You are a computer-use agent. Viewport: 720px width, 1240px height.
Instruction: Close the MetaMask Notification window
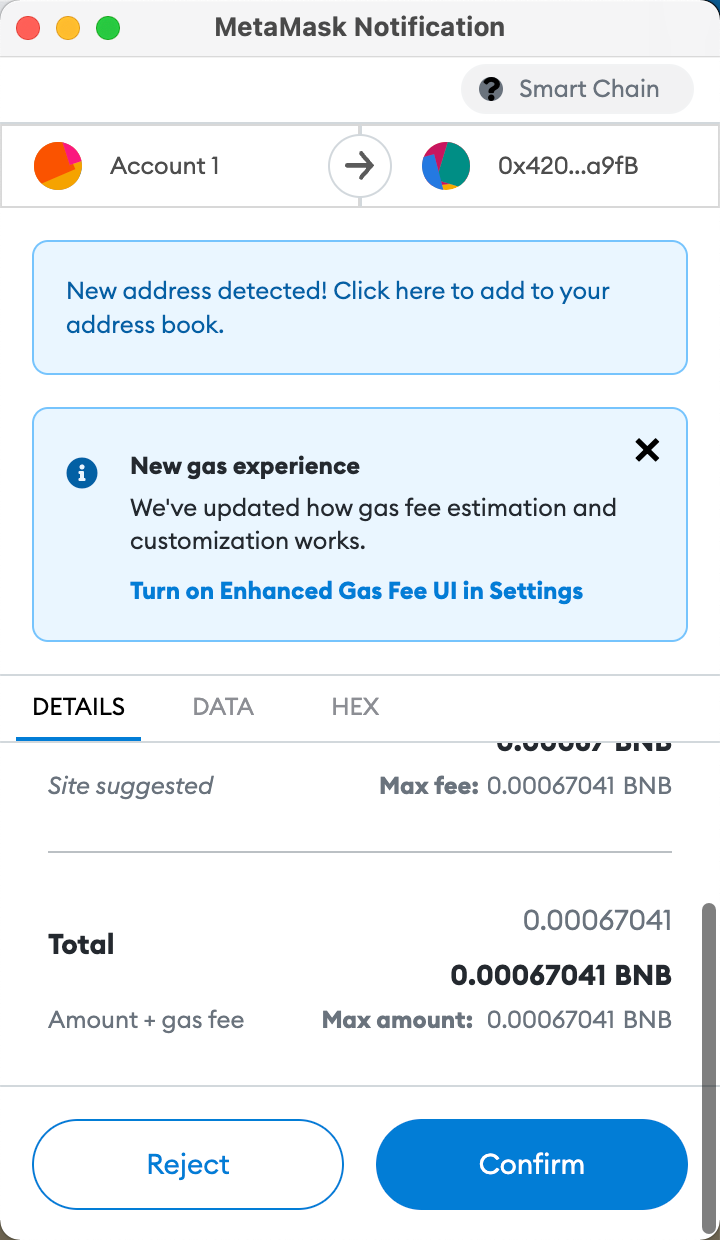coord(28,28)
